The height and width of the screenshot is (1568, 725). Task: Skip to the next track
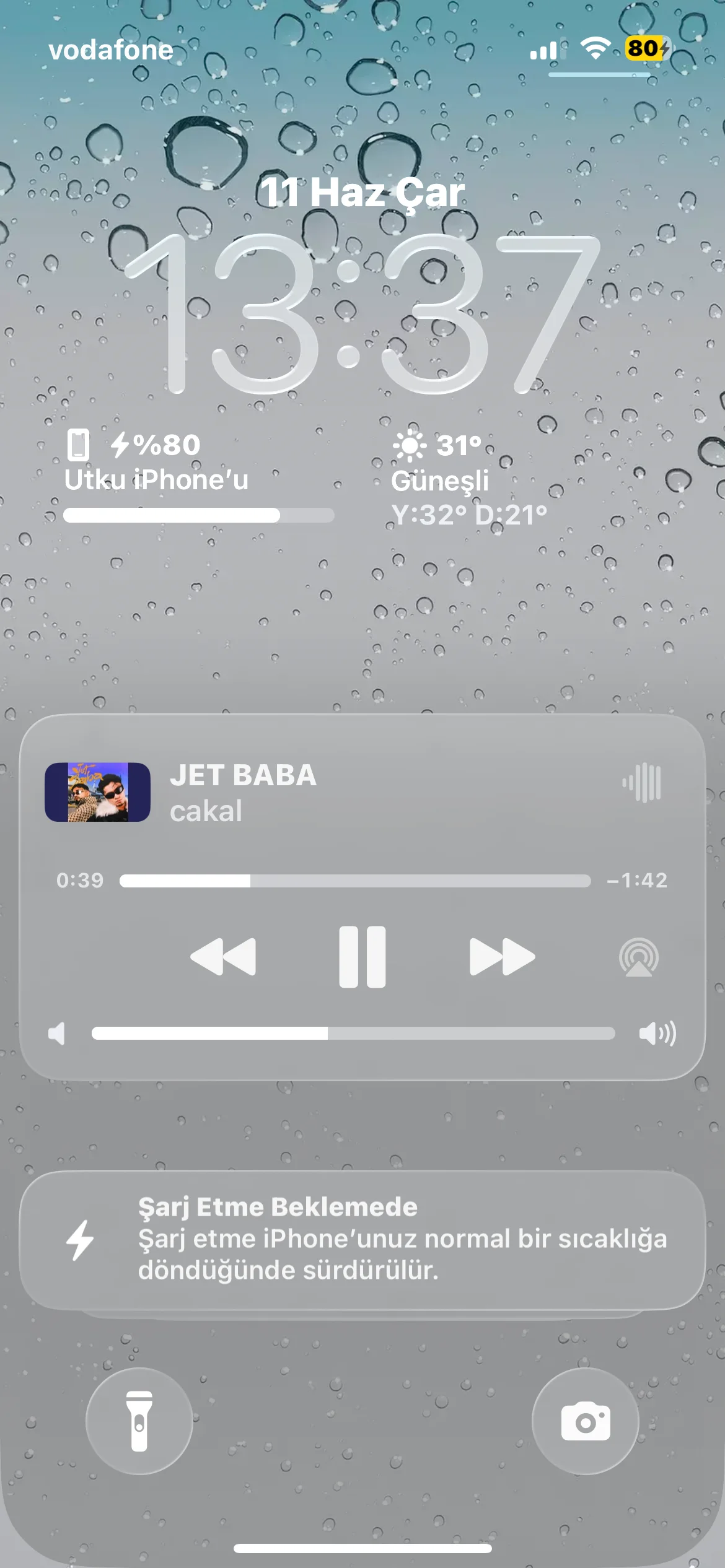(x=502, y=957)
